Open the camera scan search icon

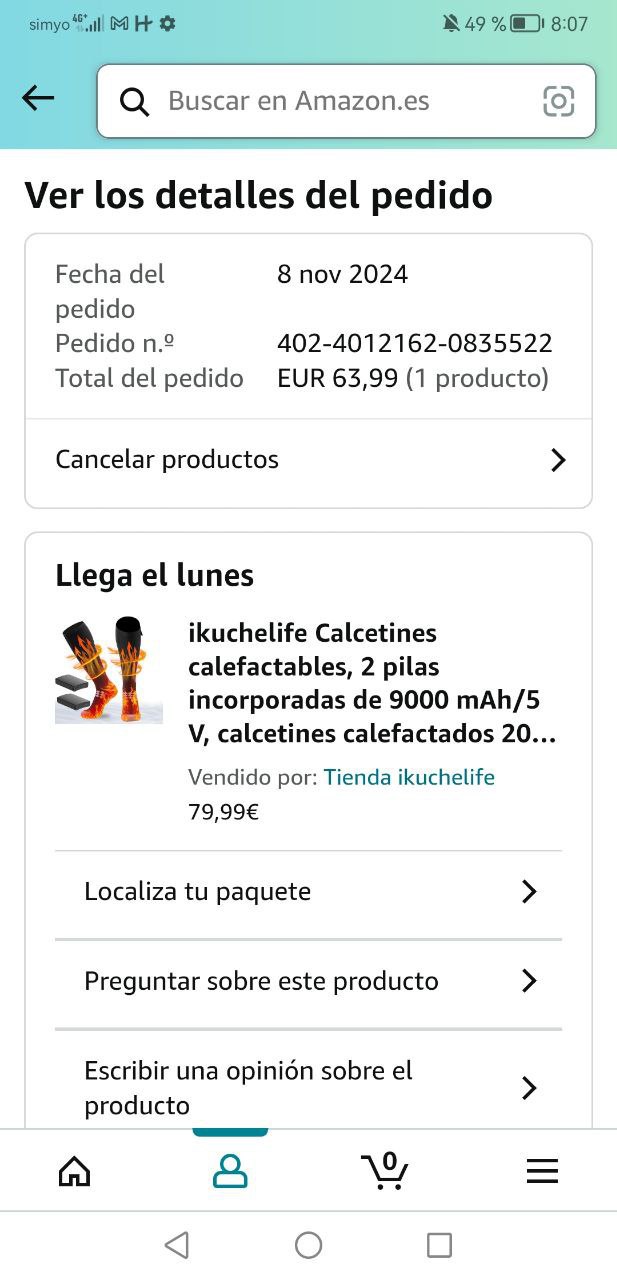click(x=558, y=101)
